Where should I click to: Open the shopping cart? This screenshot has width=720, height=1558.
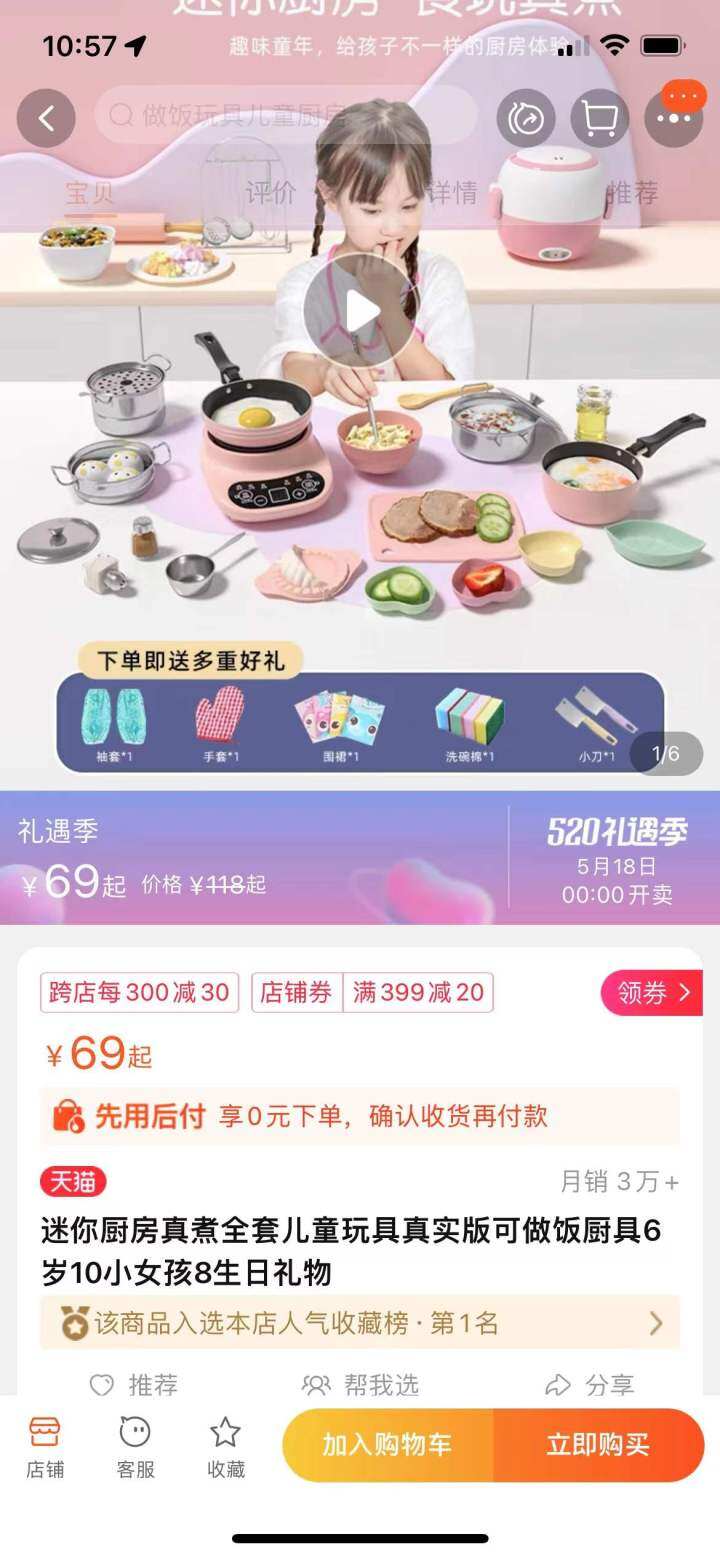point(600,119)
